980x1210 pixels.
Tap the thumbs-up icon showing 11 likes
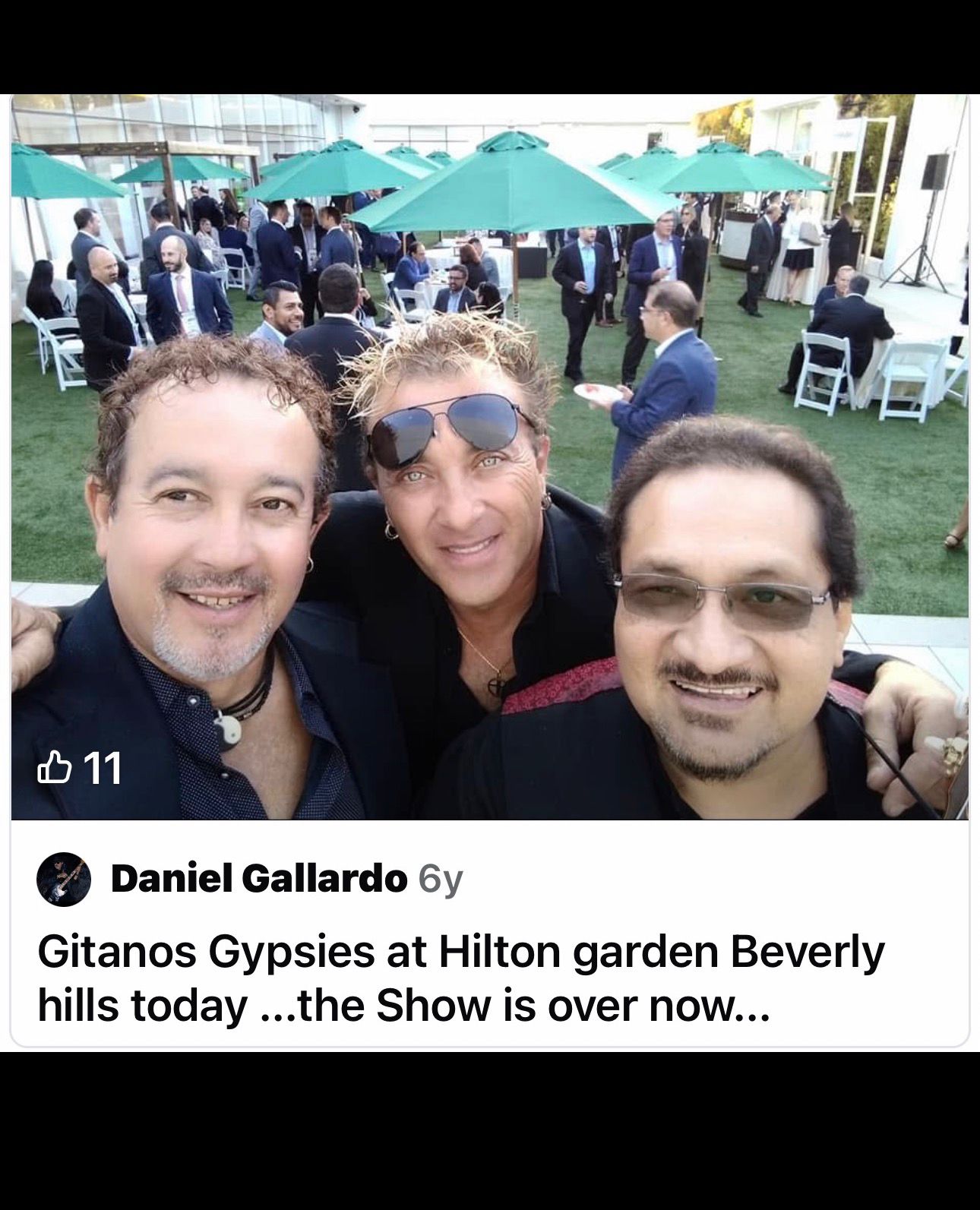click(x=53, y=767)
